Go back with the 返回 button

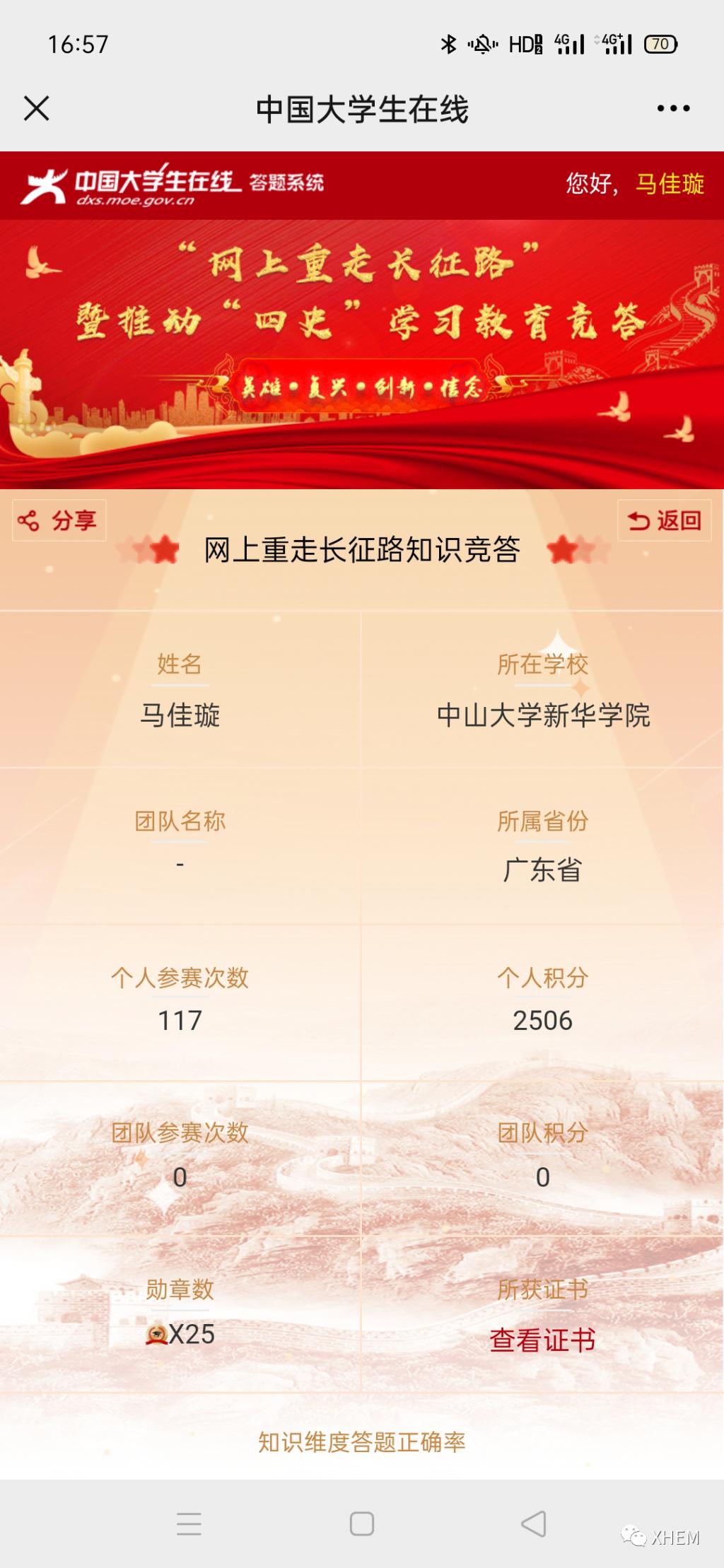pyautogui.click(x=664, y=521)
